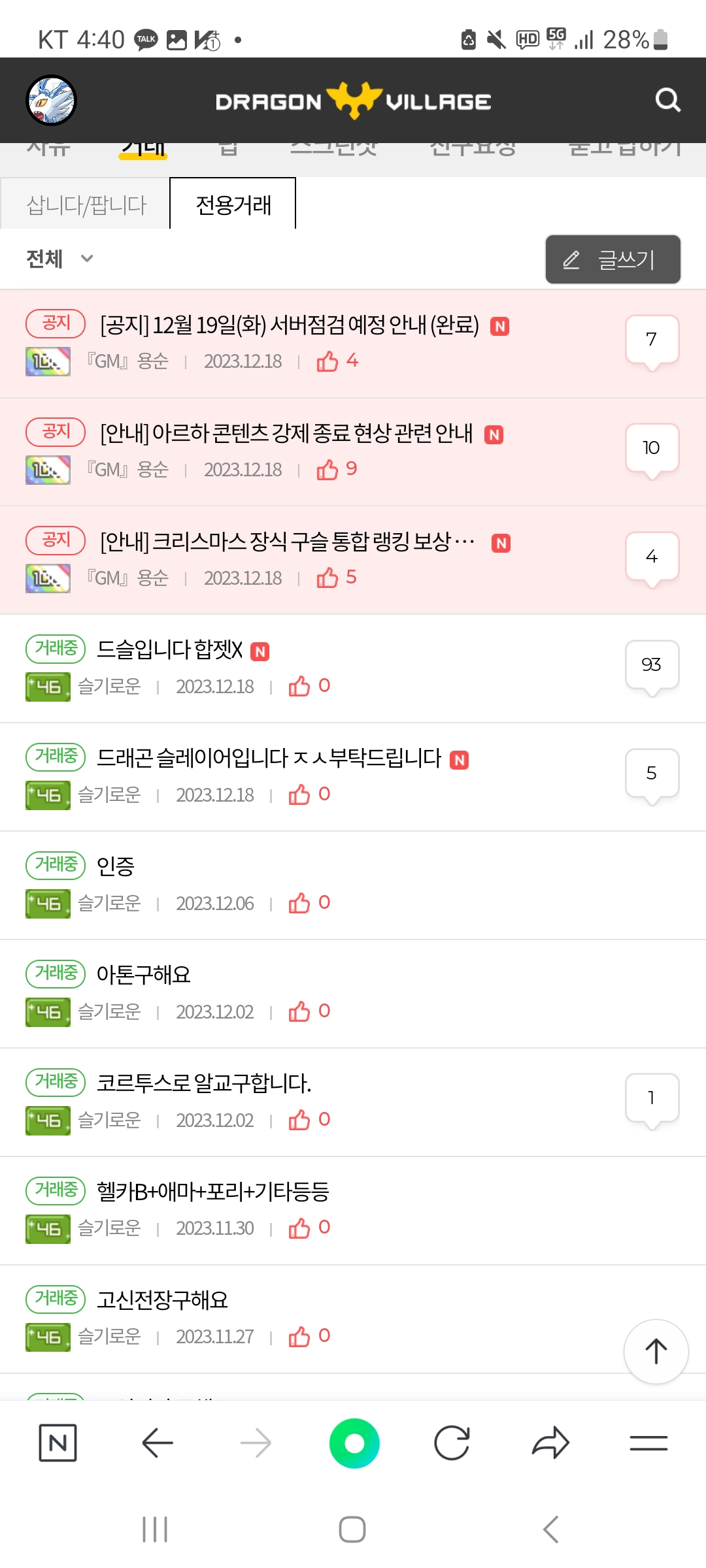Open the 12월 19일 서버점검 notice
The height and width of the screenshot is (1568, 706).
290,325
